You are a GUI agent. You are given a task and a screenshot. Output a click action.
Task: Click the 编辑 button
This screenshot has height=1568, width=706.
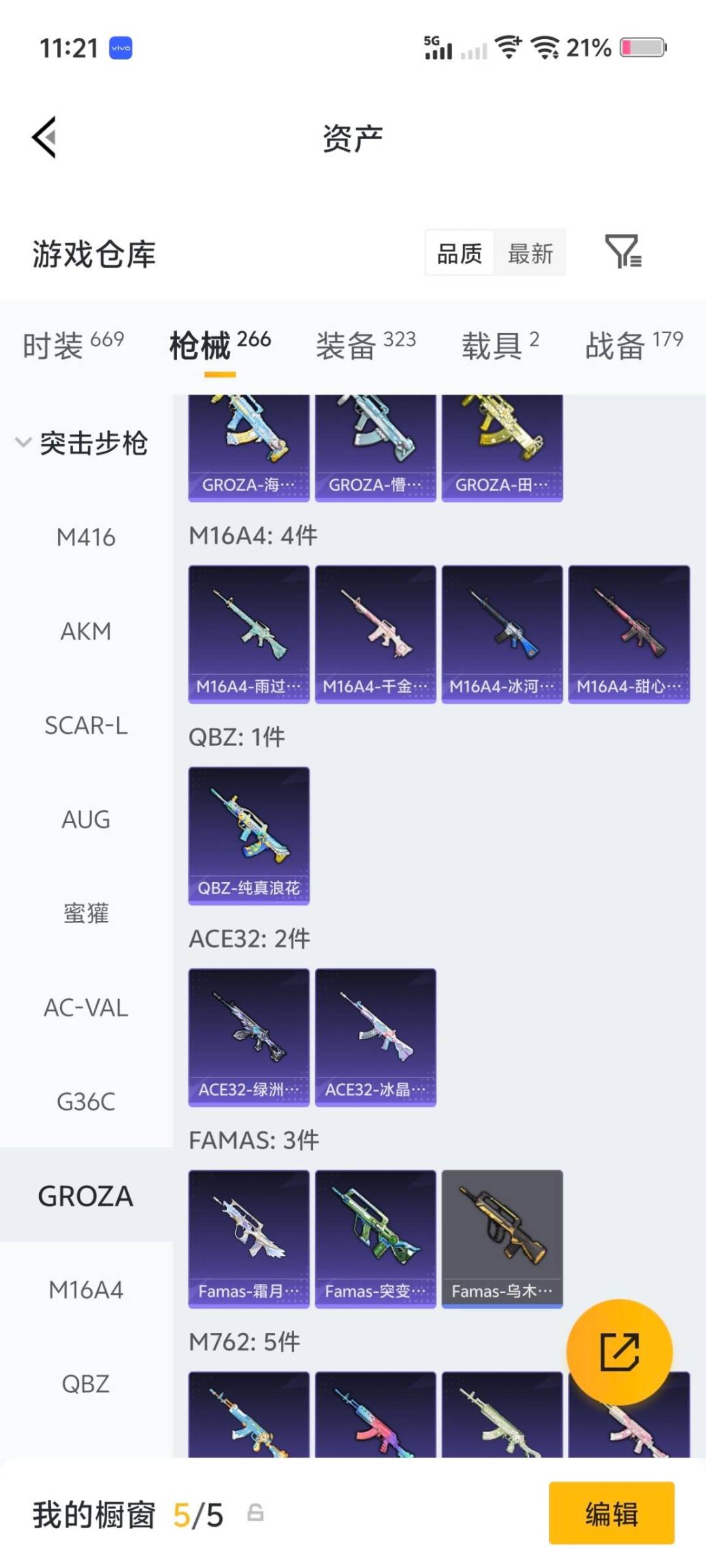tap(611, 1516)
